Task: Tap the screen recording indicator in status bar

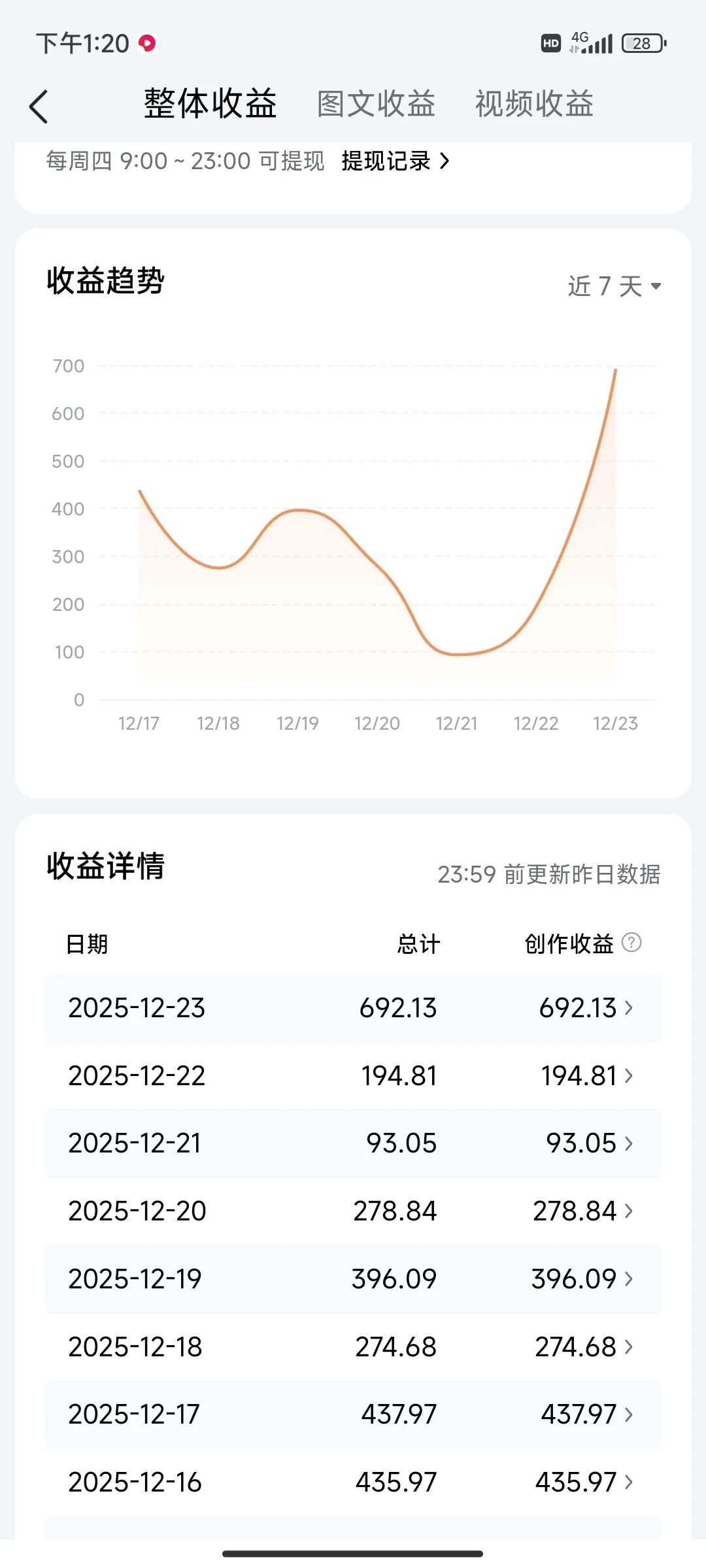Action: click(147, 42)
